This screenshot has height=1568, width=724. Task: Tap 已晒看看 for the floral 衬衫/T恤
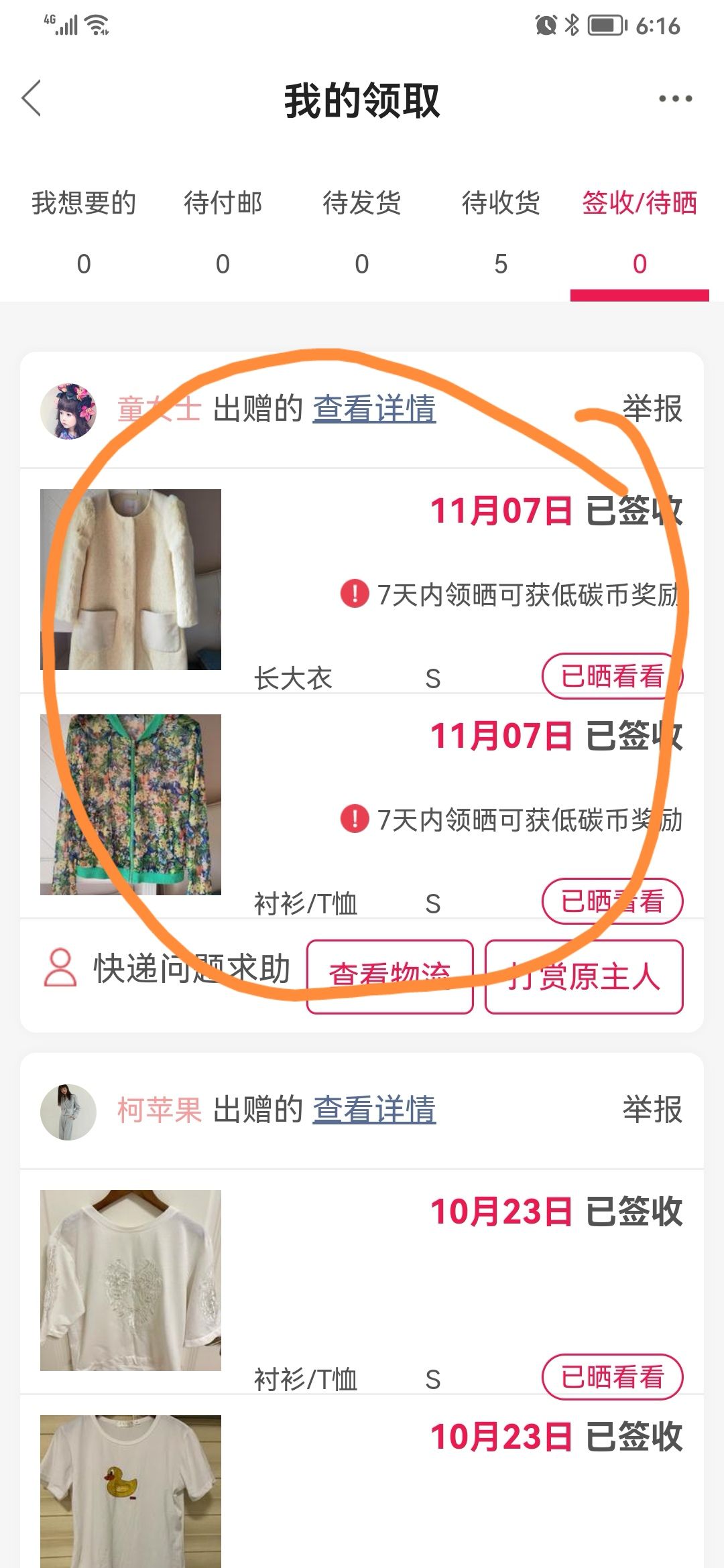612,901
